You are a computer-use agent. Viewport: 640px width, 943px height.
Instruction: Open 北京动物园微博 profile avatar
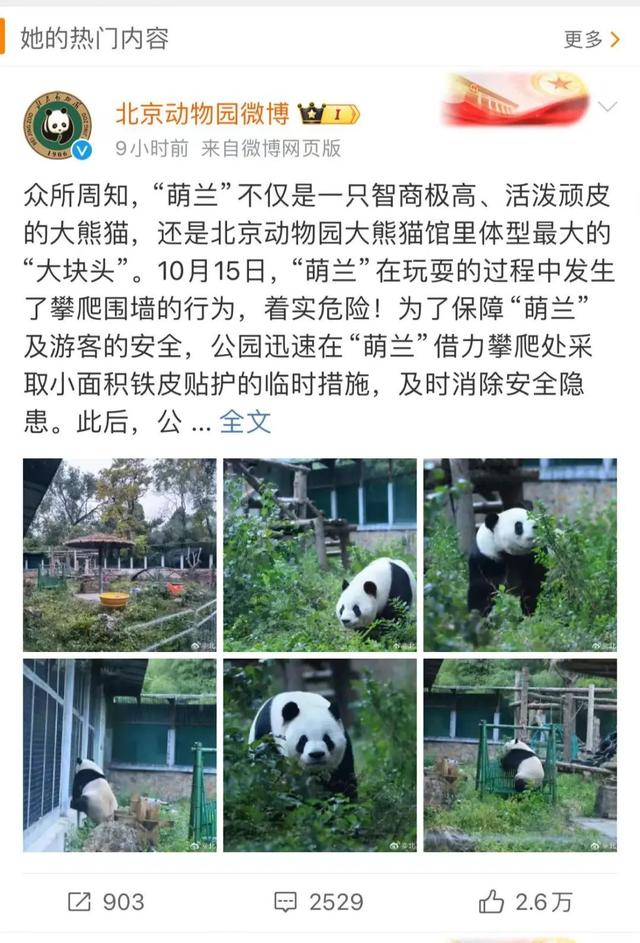(56, 127)
